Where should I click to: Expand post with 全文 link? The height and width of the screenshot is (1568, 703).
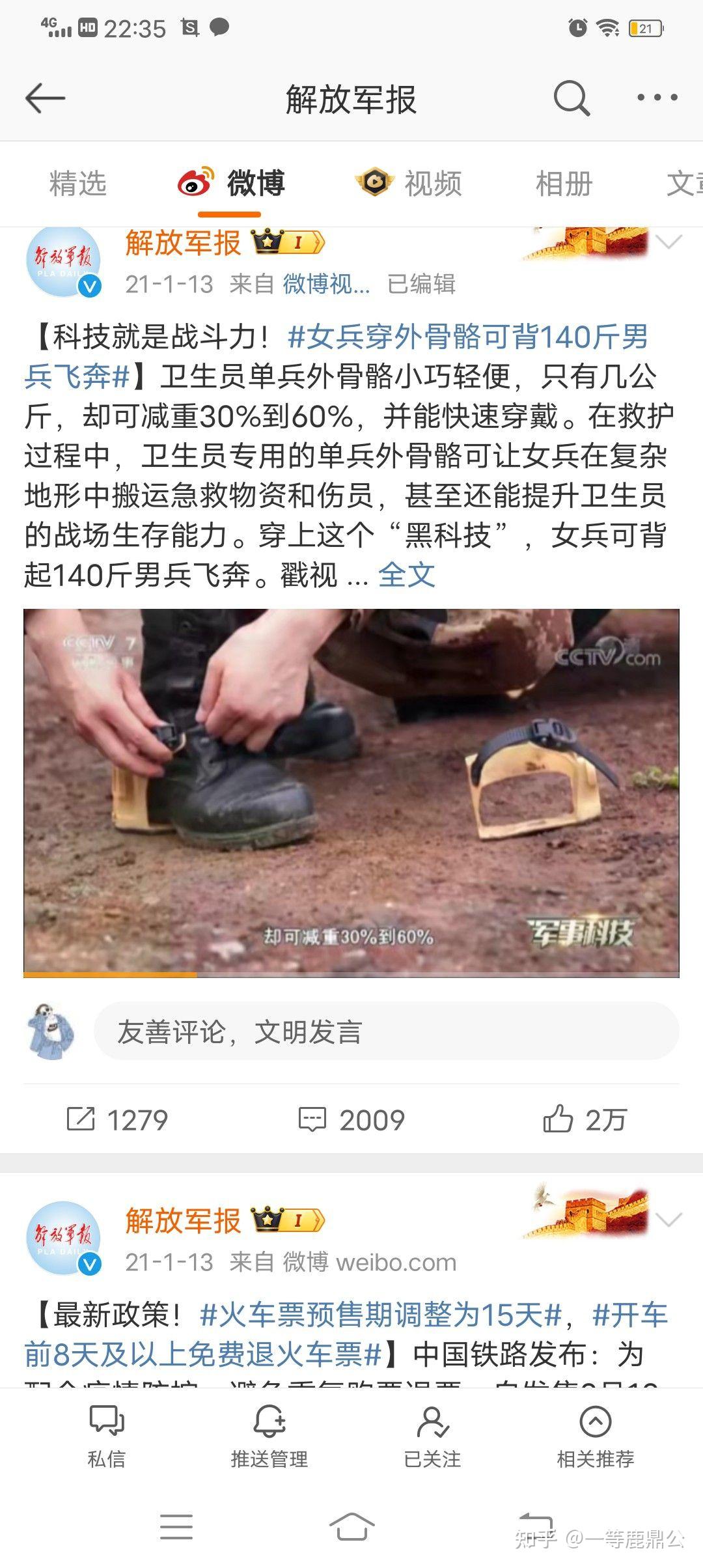click(407, 575)
